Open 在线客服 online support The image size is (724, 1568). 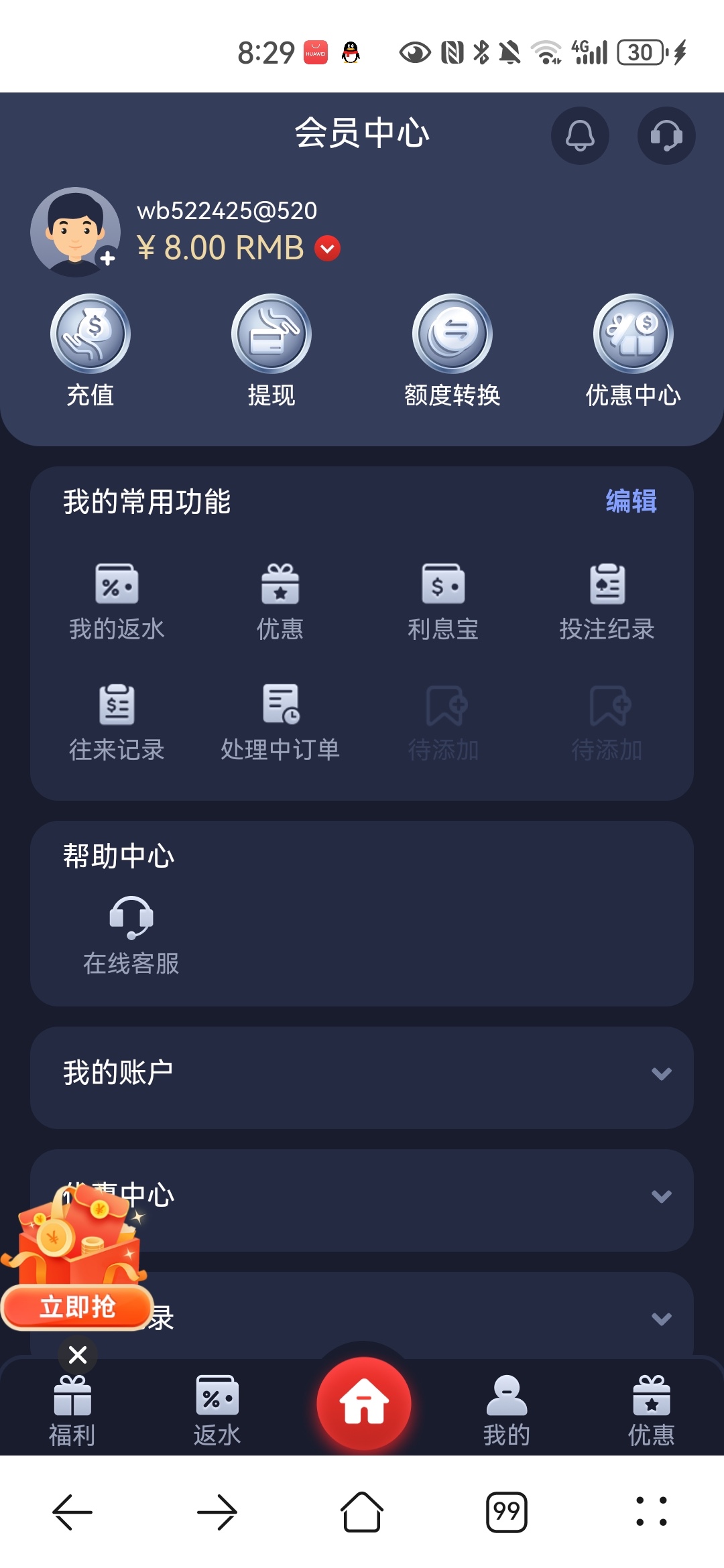click(x=131, y=935)
